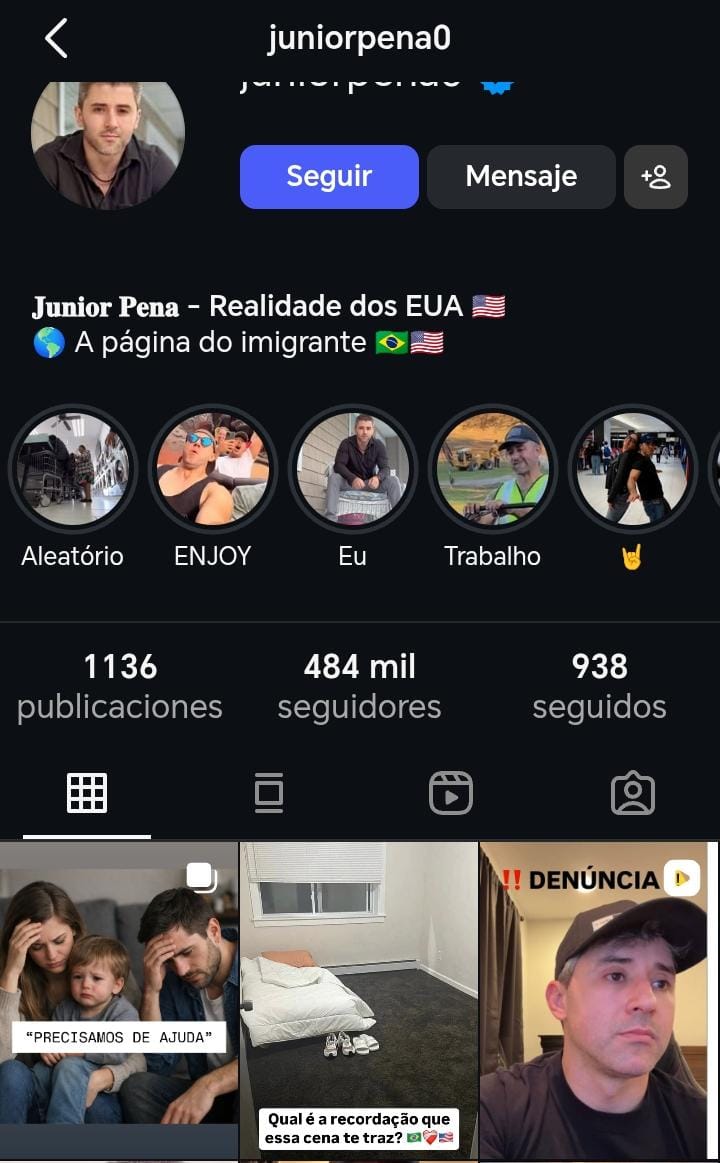Tap the Seguir button
Screen dimensions: 720x1163
tap(329, 177)
